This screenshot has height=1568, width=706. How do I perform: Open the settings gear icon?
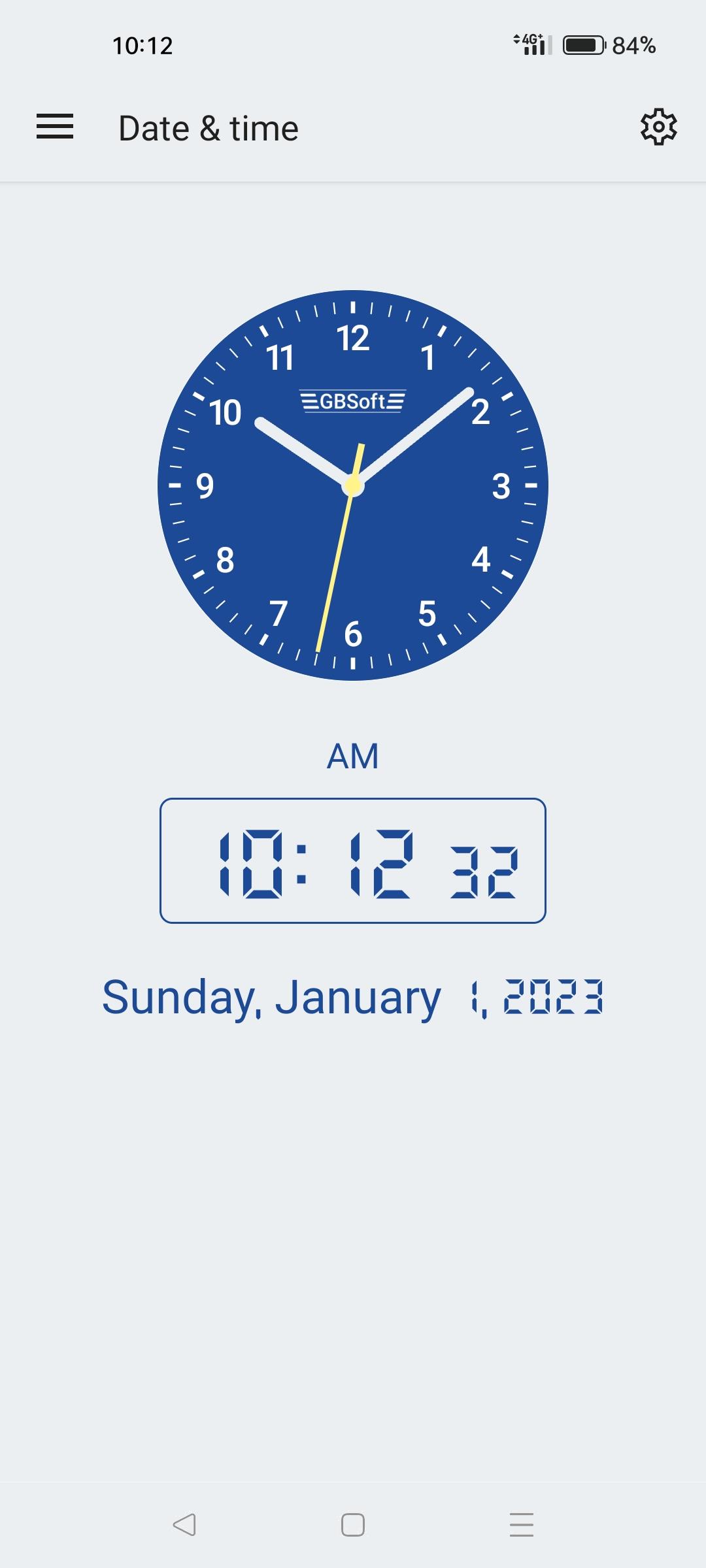[658, 127]
